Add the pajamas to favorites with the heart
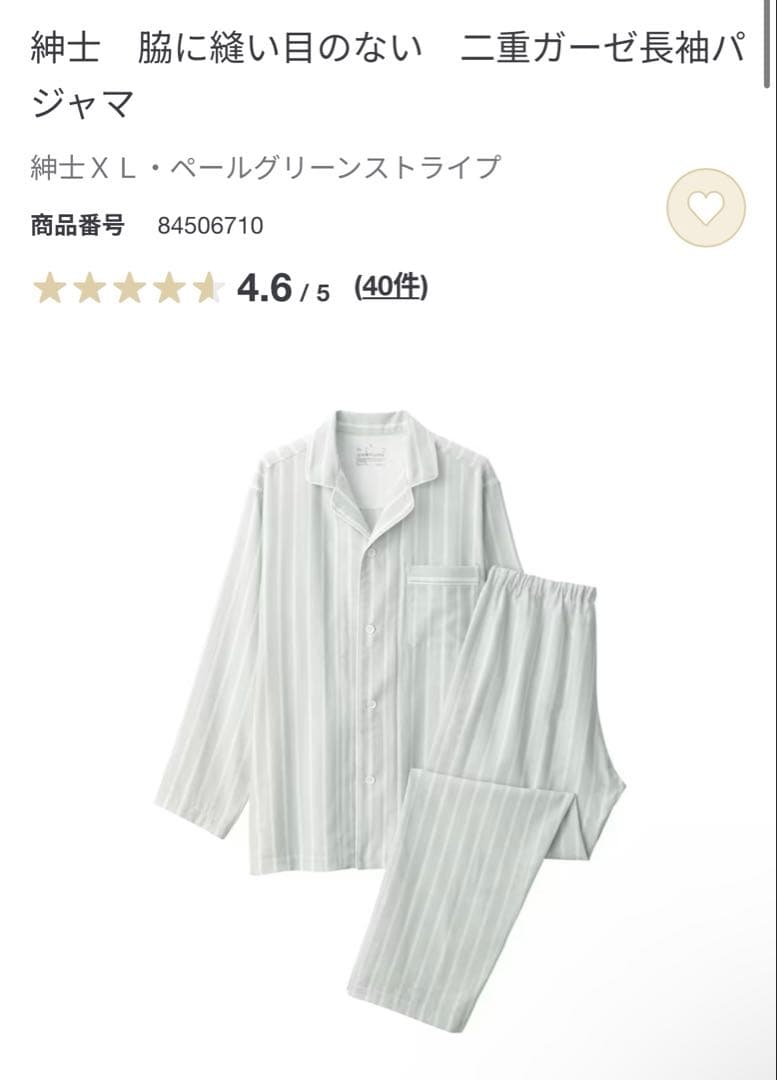The height and width of the screenshot is (1080, 777). 706,208
